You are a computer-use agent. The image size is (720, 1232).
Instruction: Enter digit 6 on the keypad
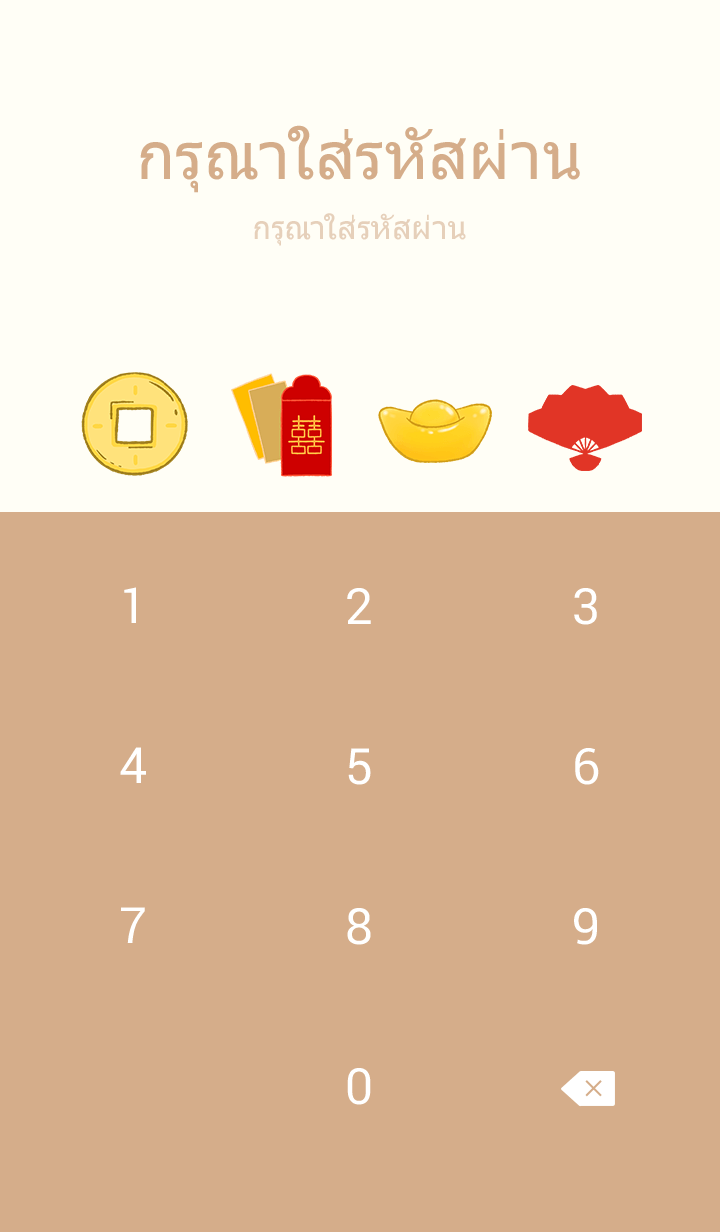tap(586, 767)
